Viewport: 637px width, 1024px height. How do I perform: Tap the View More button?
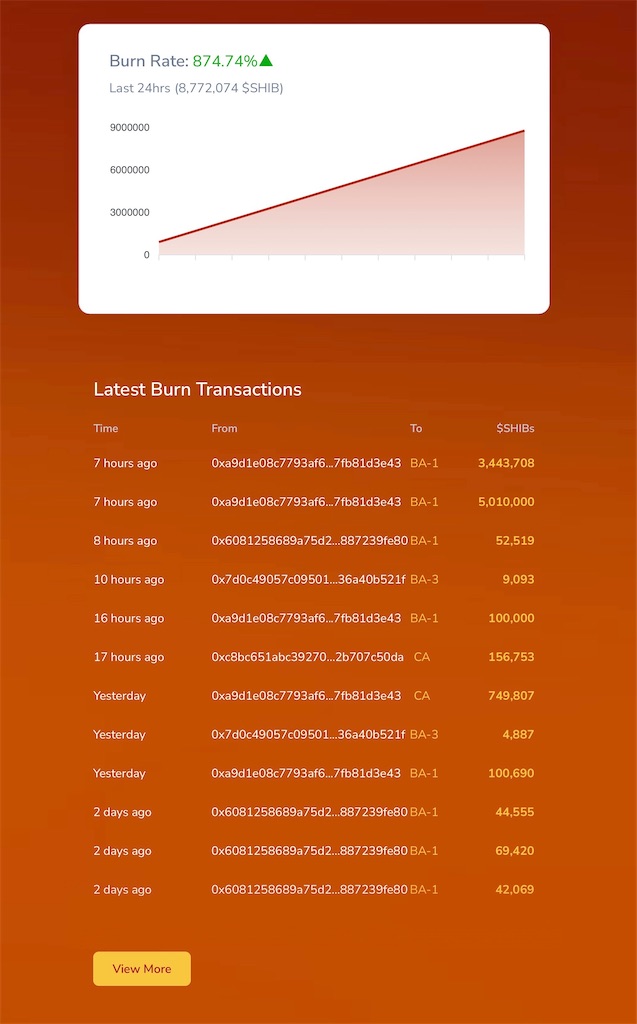pyautogui.click(x=142, y=968)
